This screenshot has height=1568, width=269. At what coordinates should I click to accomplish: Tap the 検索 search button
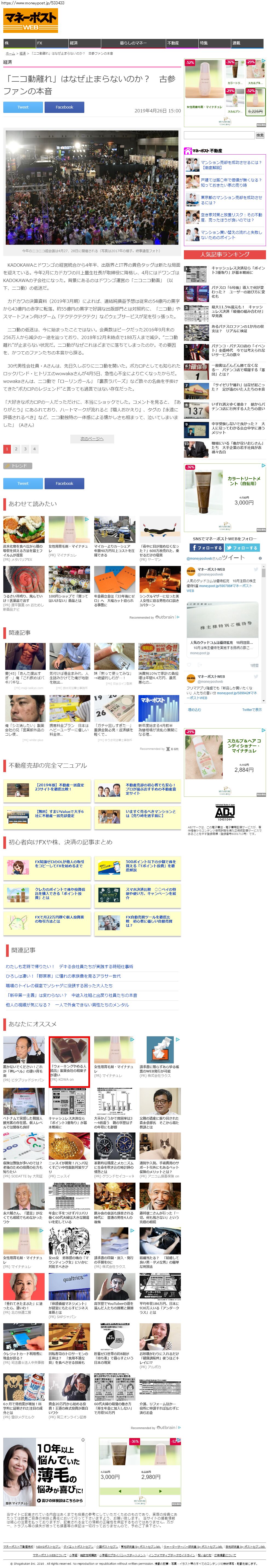[x=260, y=135]
